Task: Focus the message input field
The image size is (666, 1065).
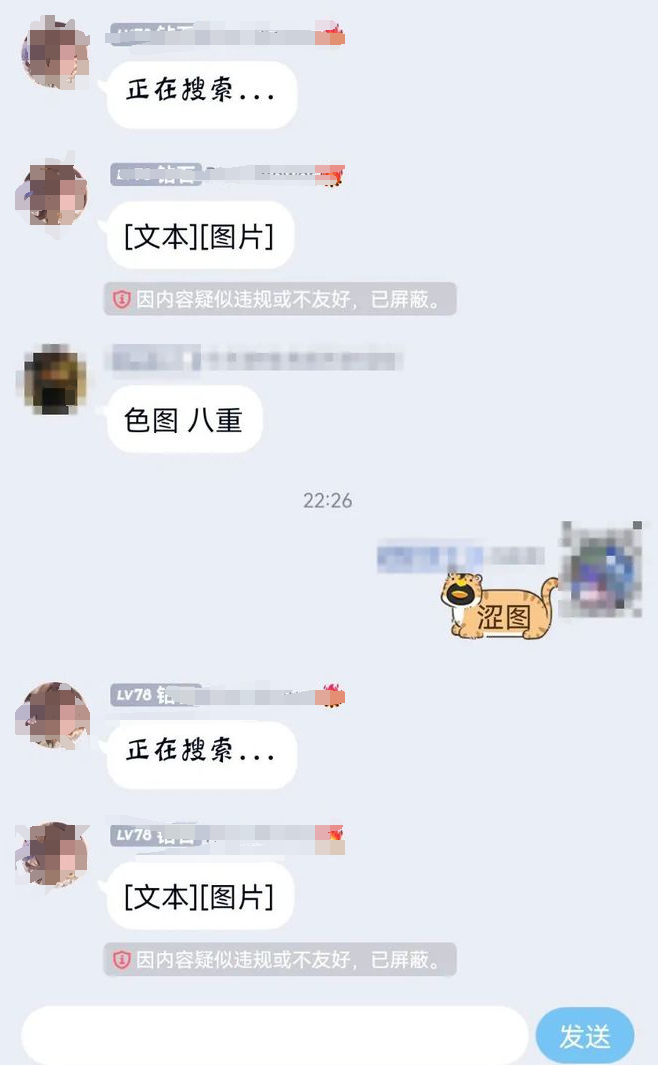Action: click(274, 1036)
